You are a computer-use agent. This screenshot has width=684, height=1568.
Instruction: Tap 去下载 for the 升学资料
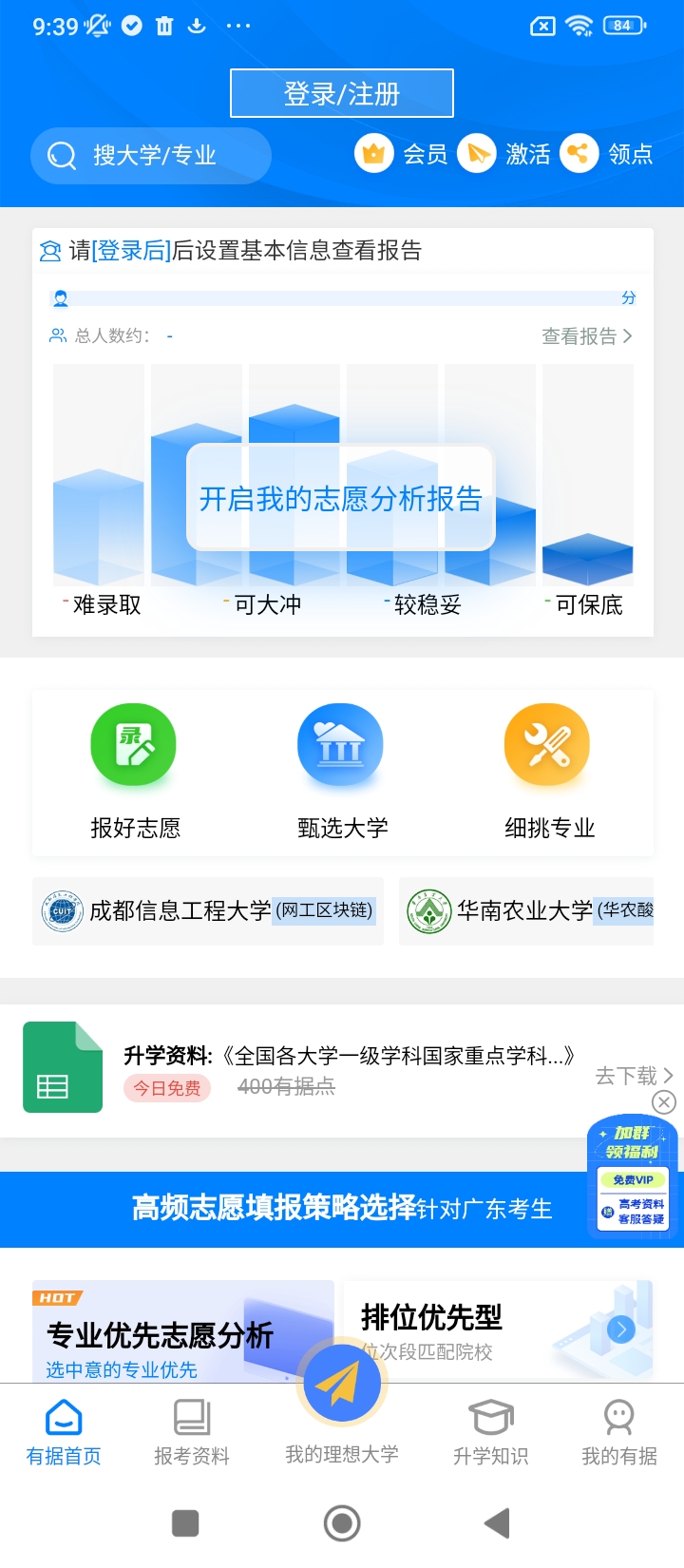point(634,1076)
